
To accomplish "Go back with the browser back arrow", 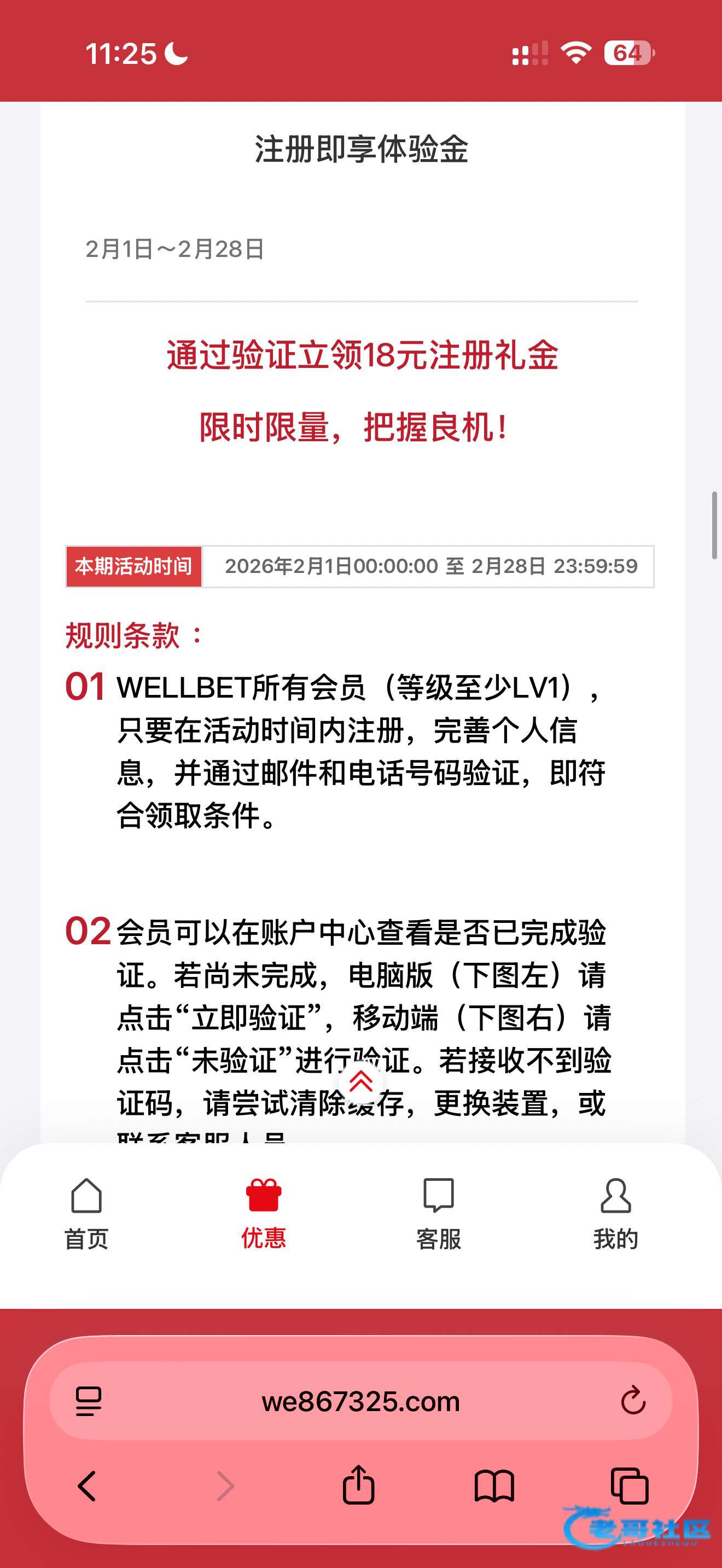I will click(x=87, y=1486).
